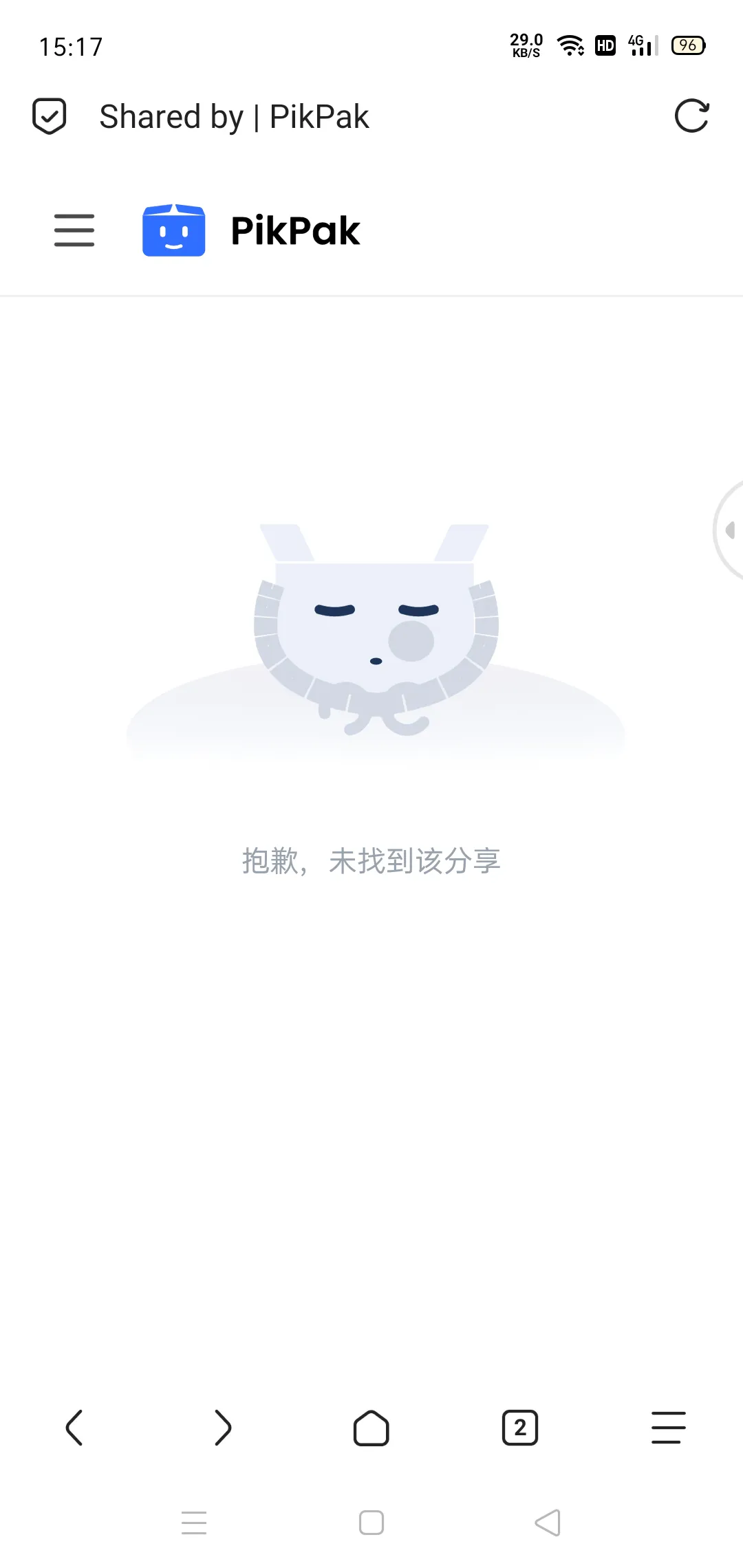Reload the PikPak page
This screenshot has height=1568, width=743.
click(691, 116)
